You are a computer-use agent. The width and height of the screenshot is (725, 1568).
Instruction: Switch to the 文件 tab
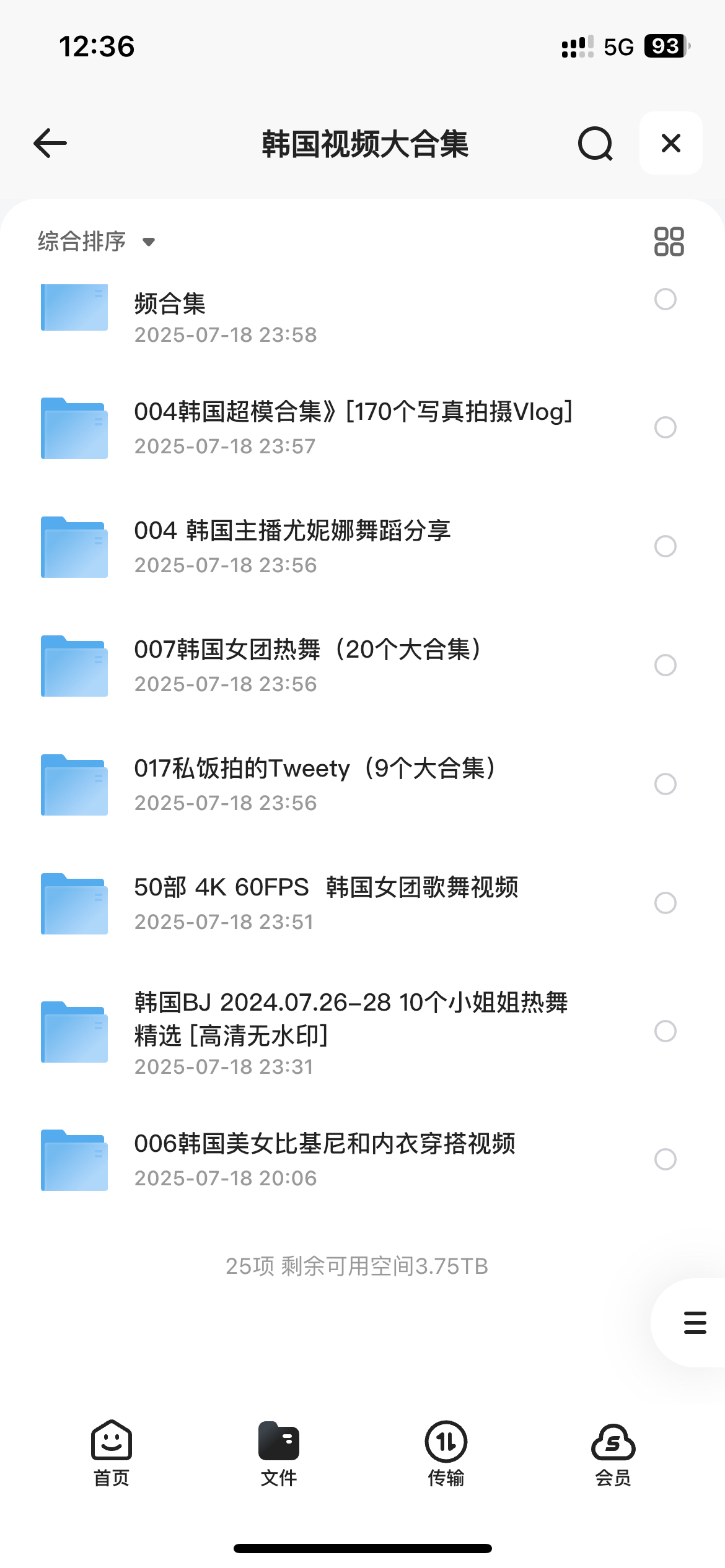tap(279, 1453)
